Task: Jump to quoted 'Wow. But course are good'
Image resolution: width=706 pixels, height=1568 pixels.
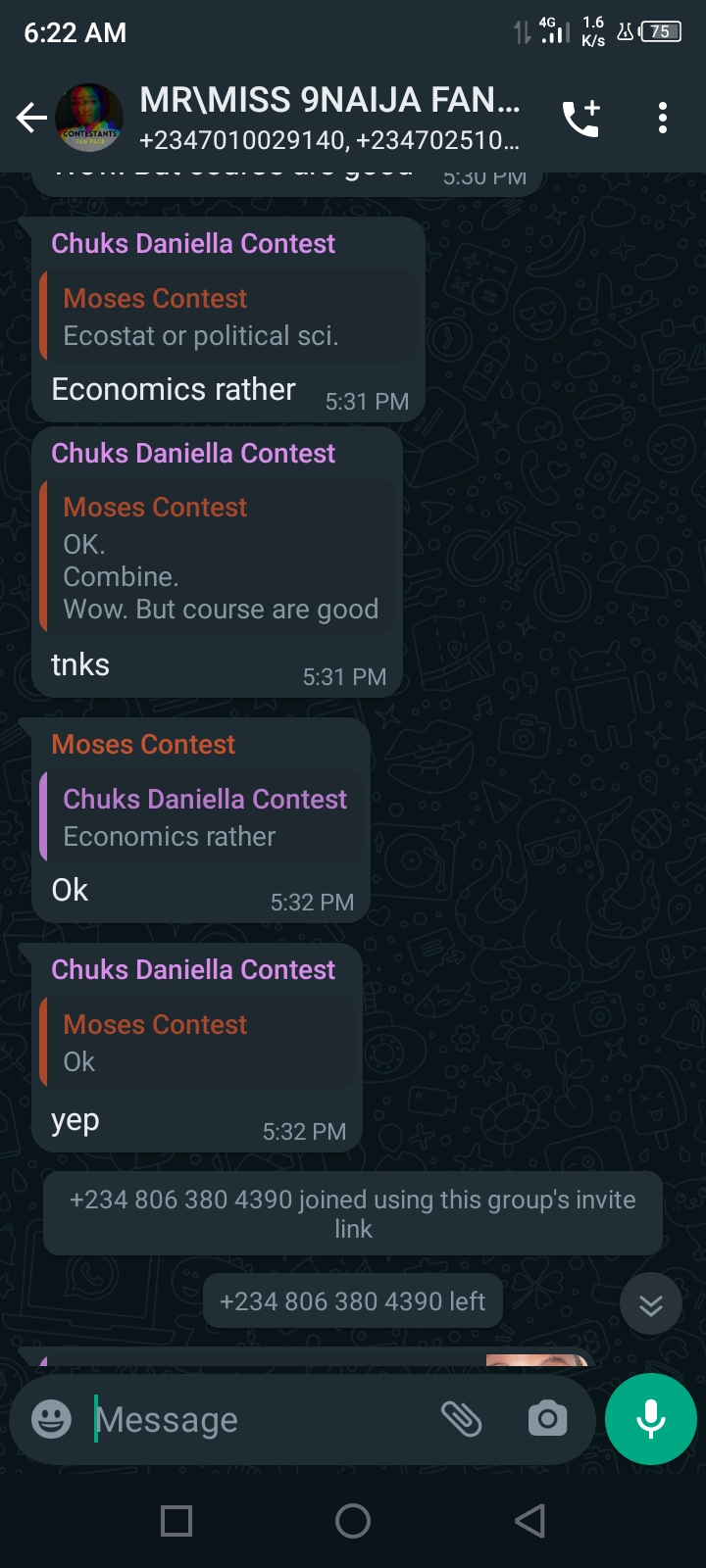Action: [x=219, y=559]
